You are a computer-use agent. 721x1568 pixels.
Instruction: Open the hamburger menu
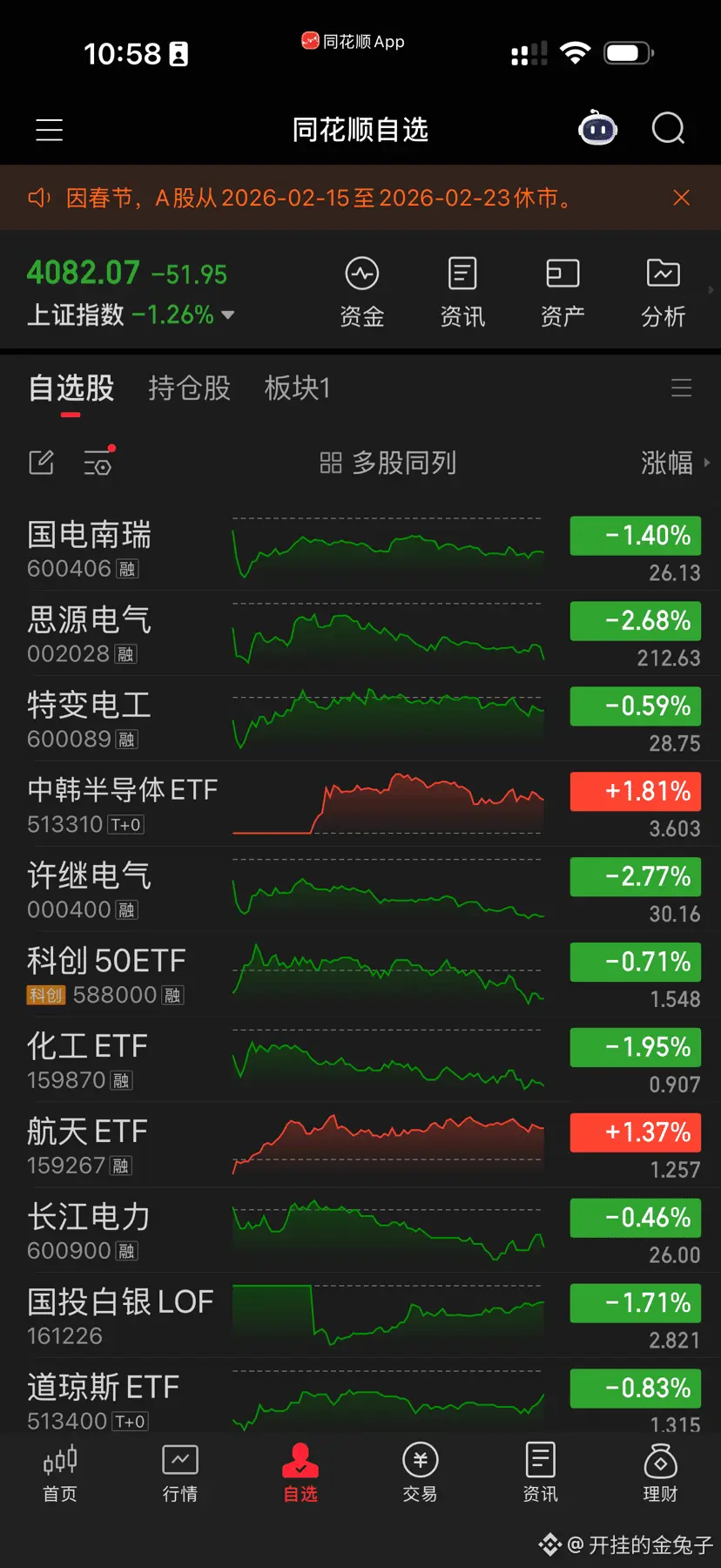click(x=49, y=130)
